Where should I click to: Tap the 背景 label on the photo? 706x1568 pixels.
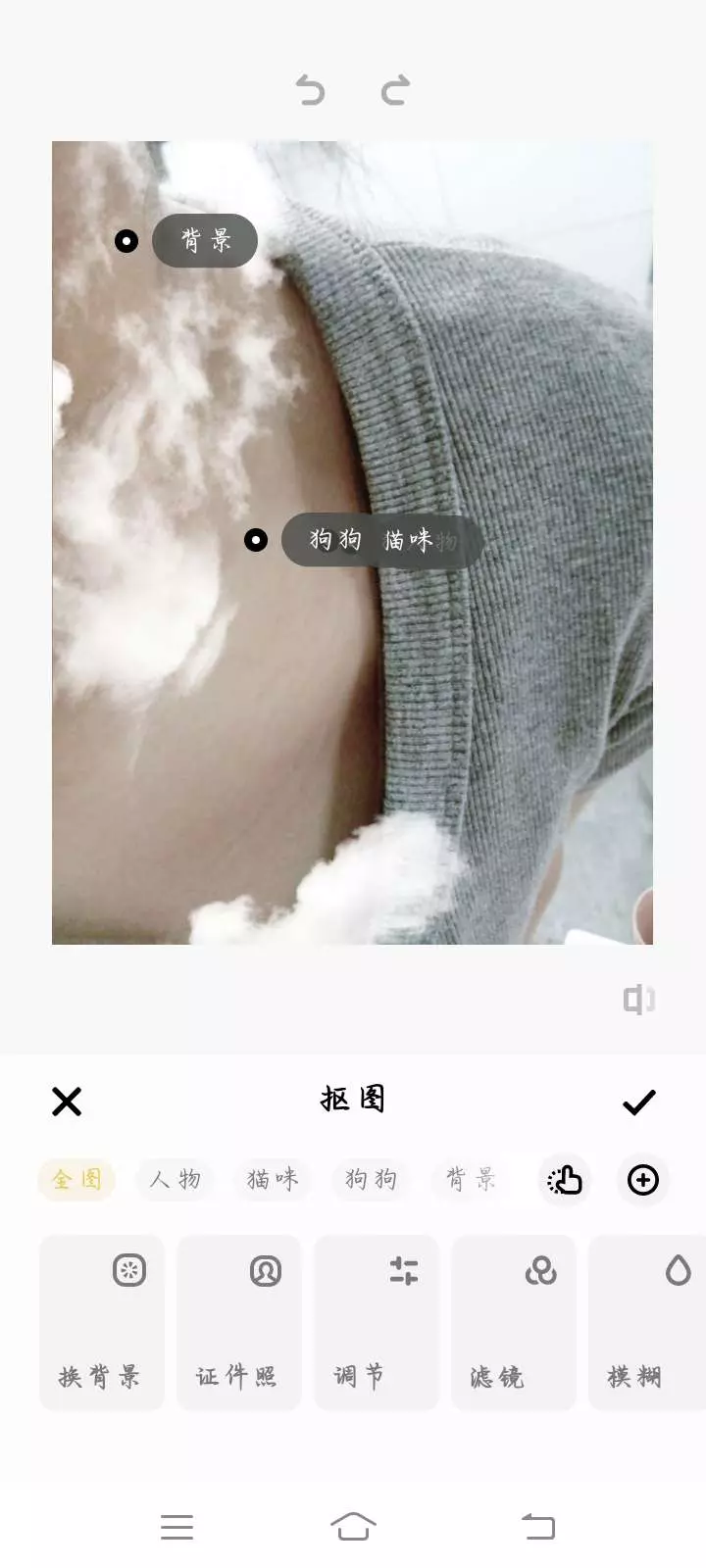[x=205, y=241]
